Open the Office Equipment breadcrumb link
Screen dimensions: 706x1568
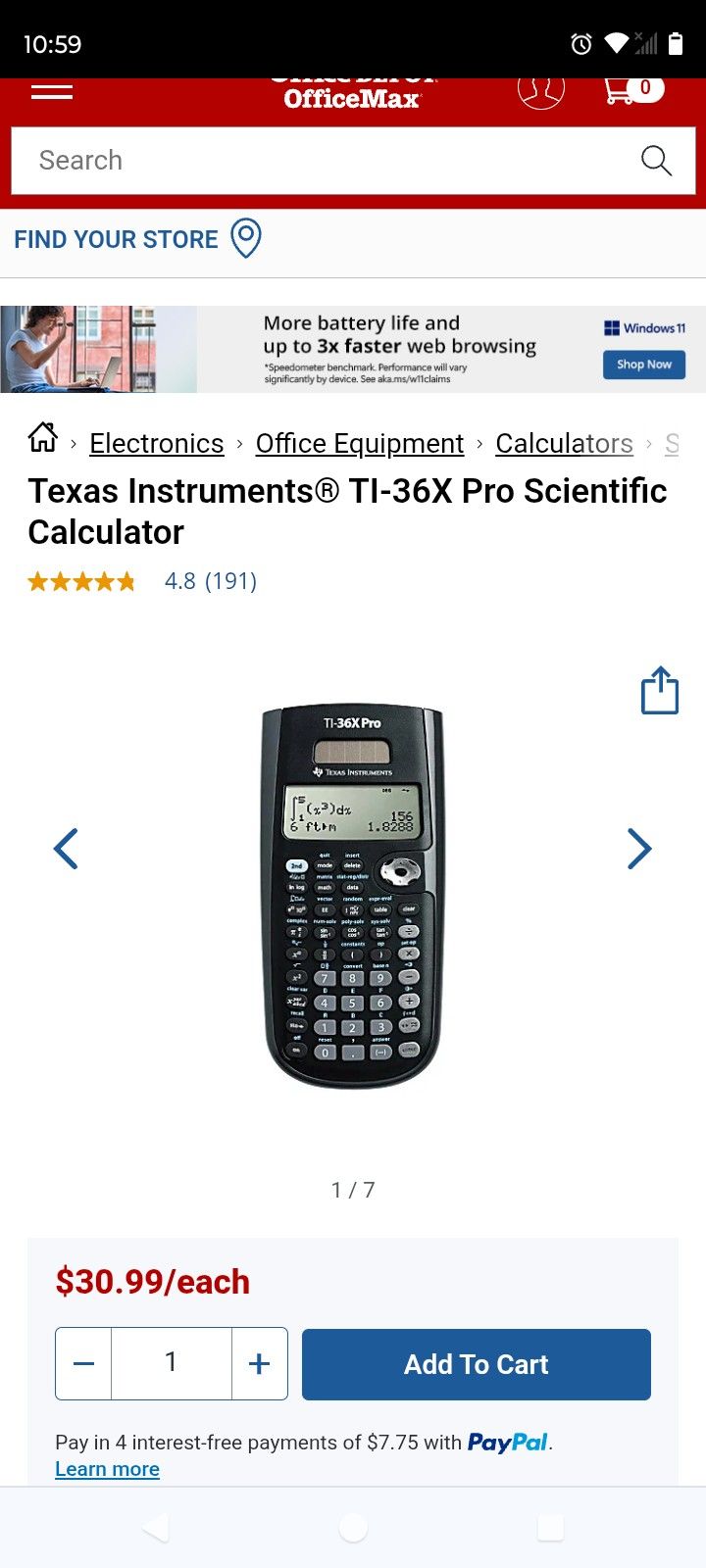pyautogui.click(x=359, y=444)
